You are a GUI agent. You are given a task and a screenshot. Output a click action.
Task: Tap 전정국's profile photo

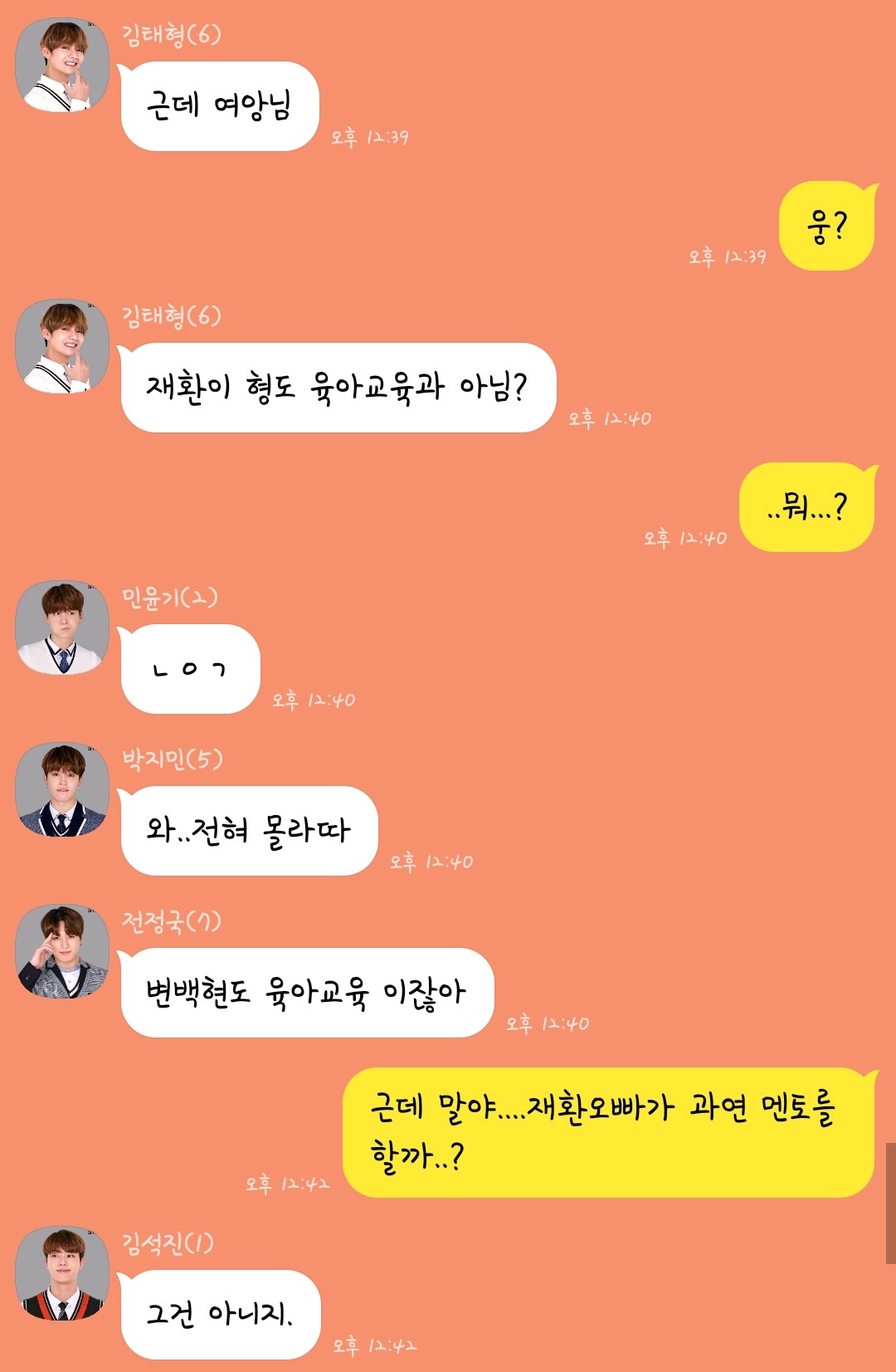[x=62, y=951]
